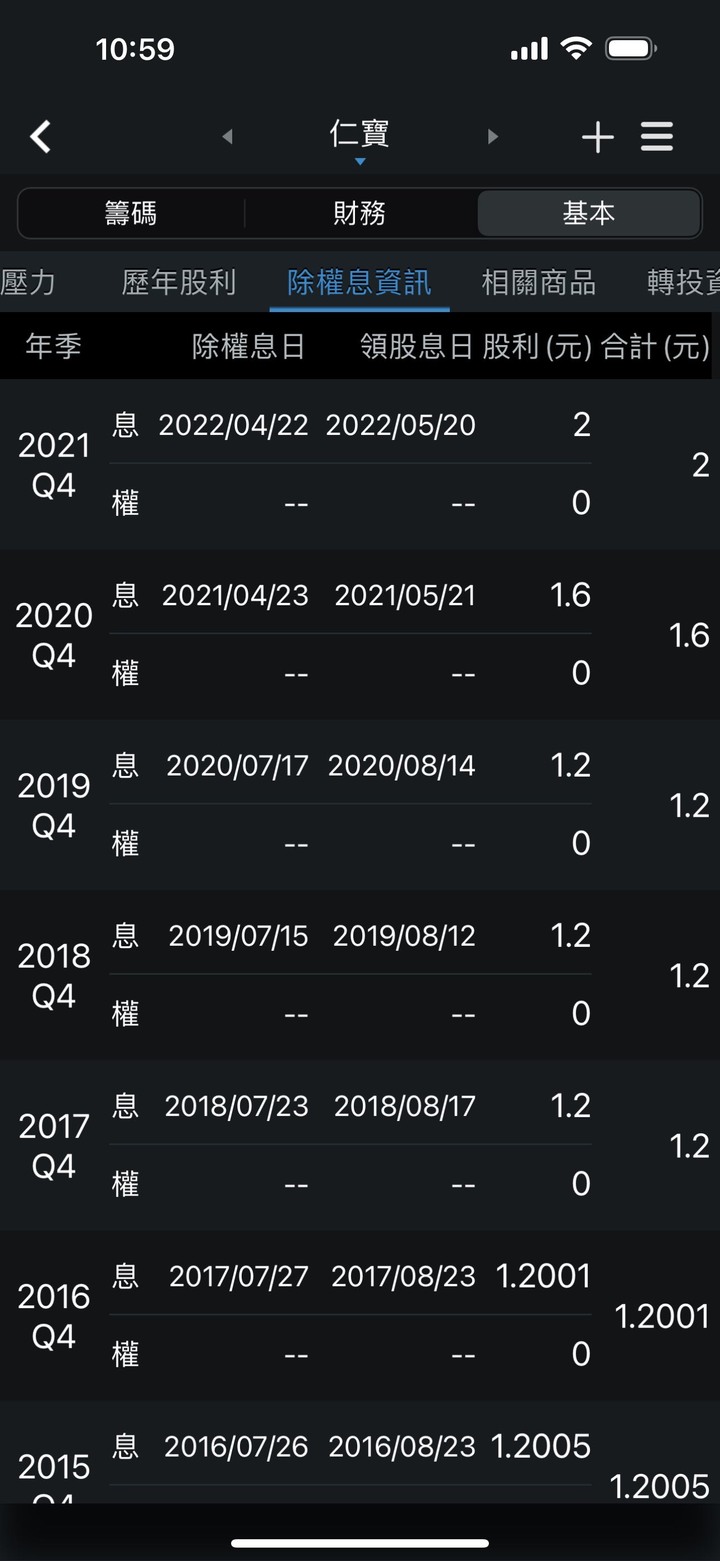
Task: Add 仁寶 to watchlist with plus icon
Action: [x=598, y=137]
